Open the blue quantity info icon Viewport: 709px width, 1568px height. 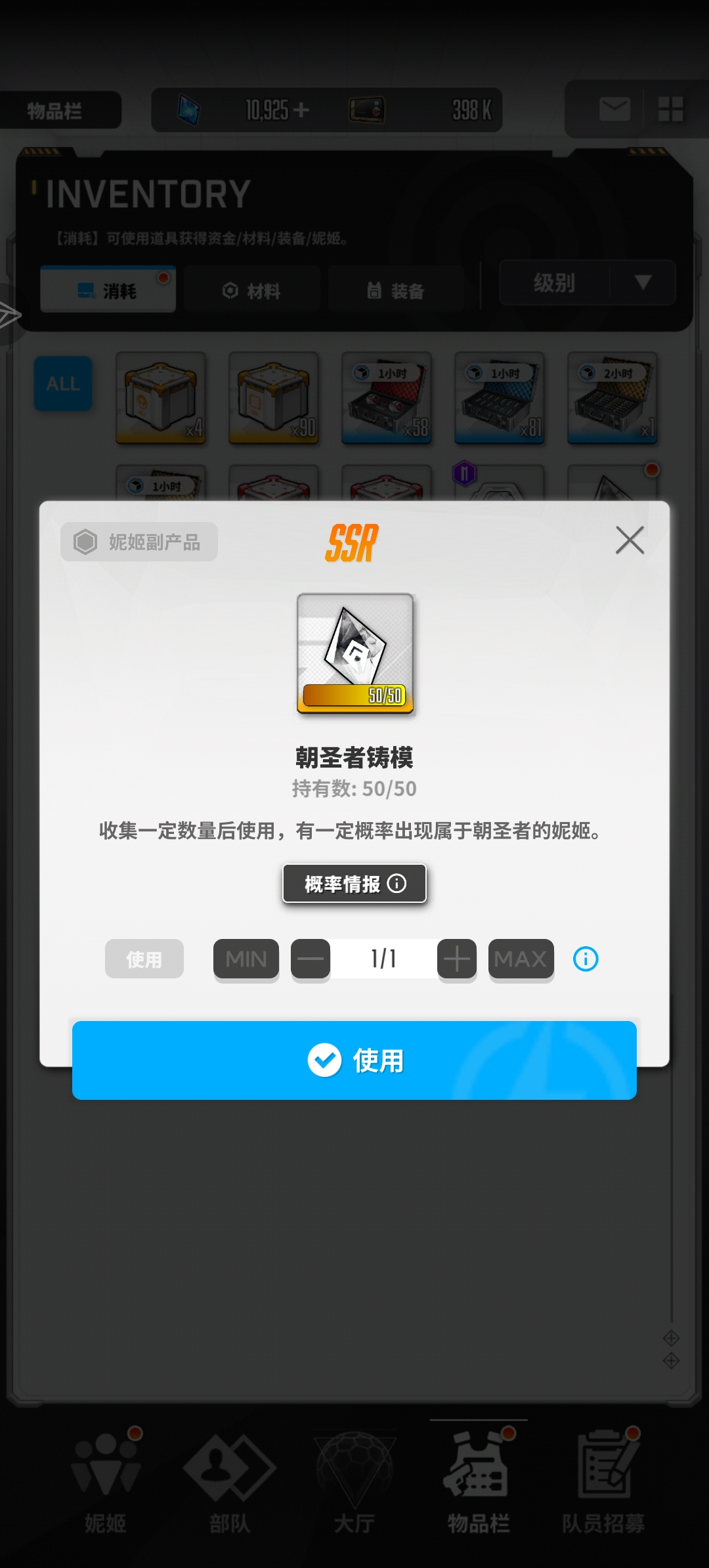pyautogui.click(x=586, y=959)
